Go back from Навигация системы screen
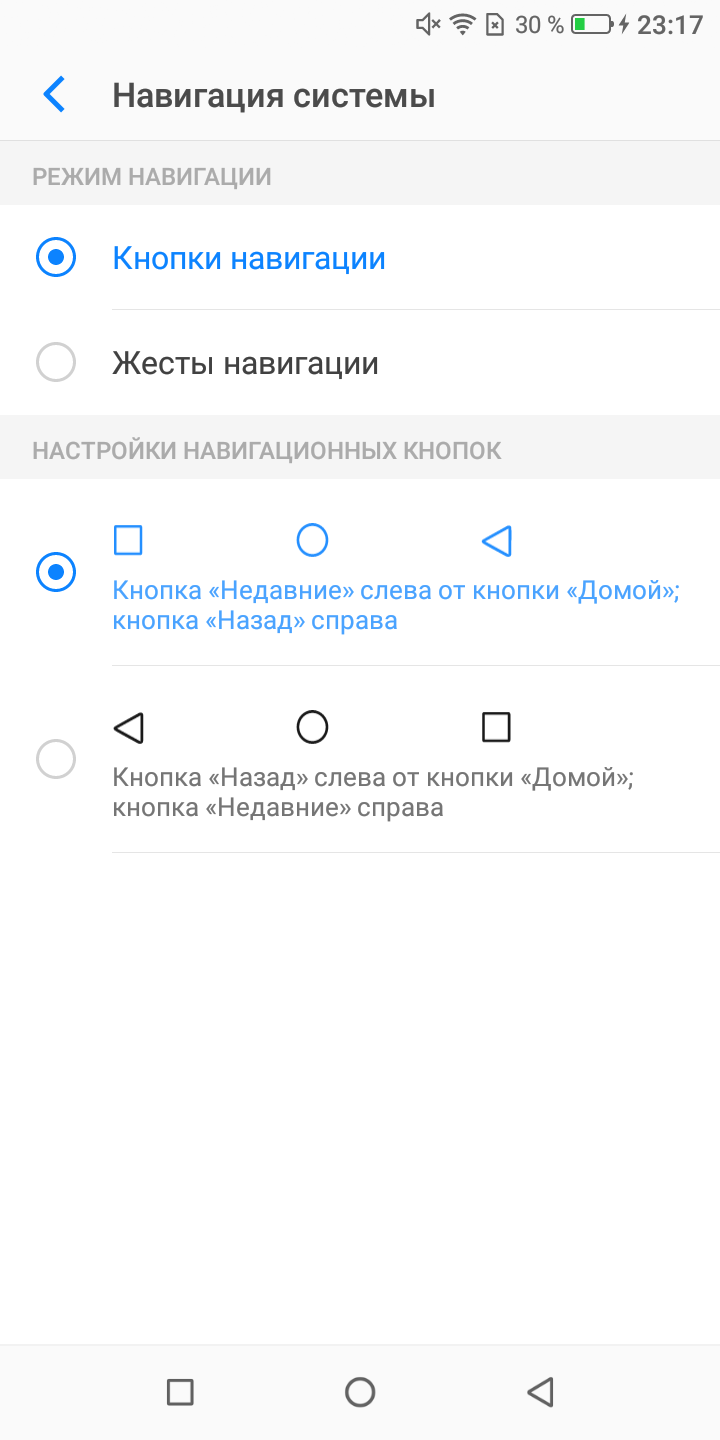 (x=54, y=95)
